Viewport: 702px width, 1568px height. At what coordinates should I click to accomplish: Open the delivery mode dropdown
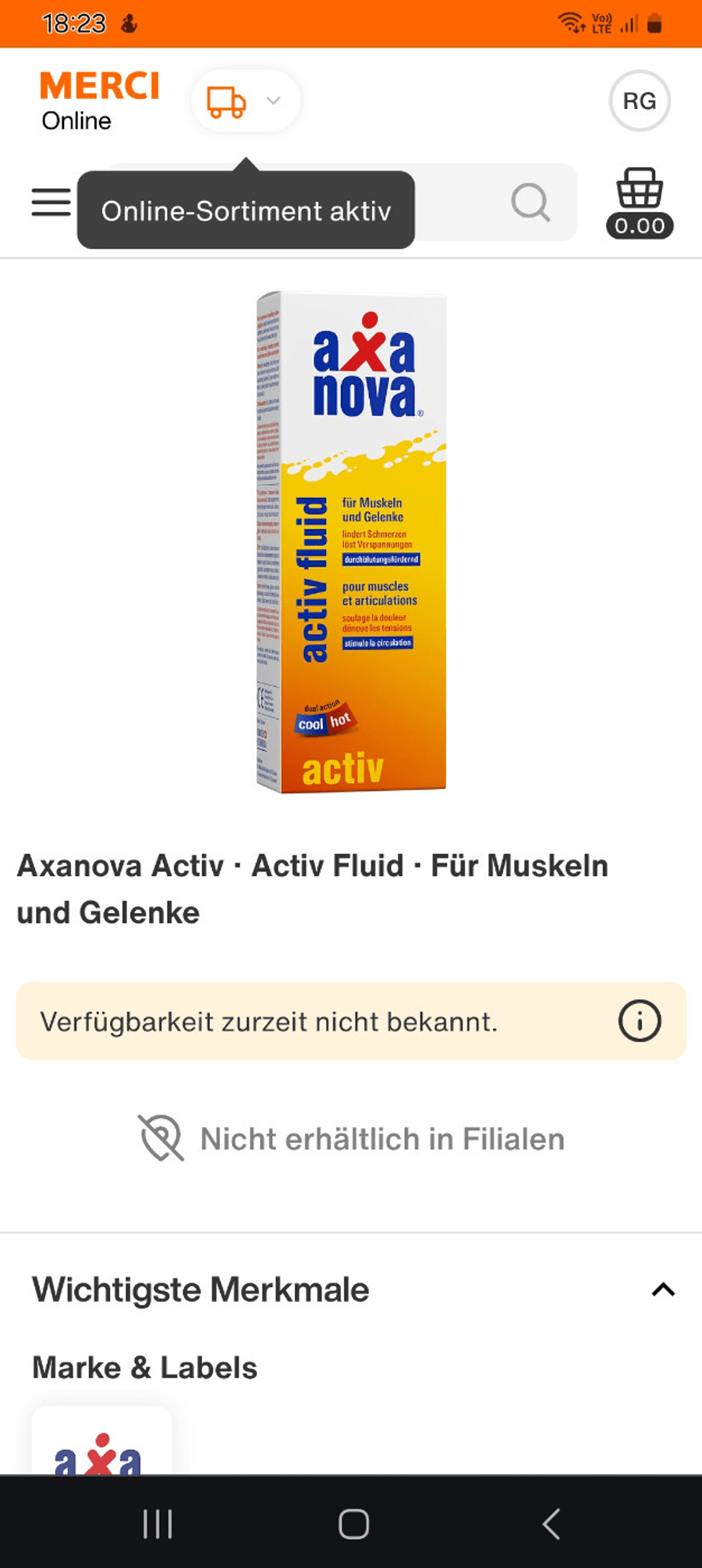pos(246,101)
